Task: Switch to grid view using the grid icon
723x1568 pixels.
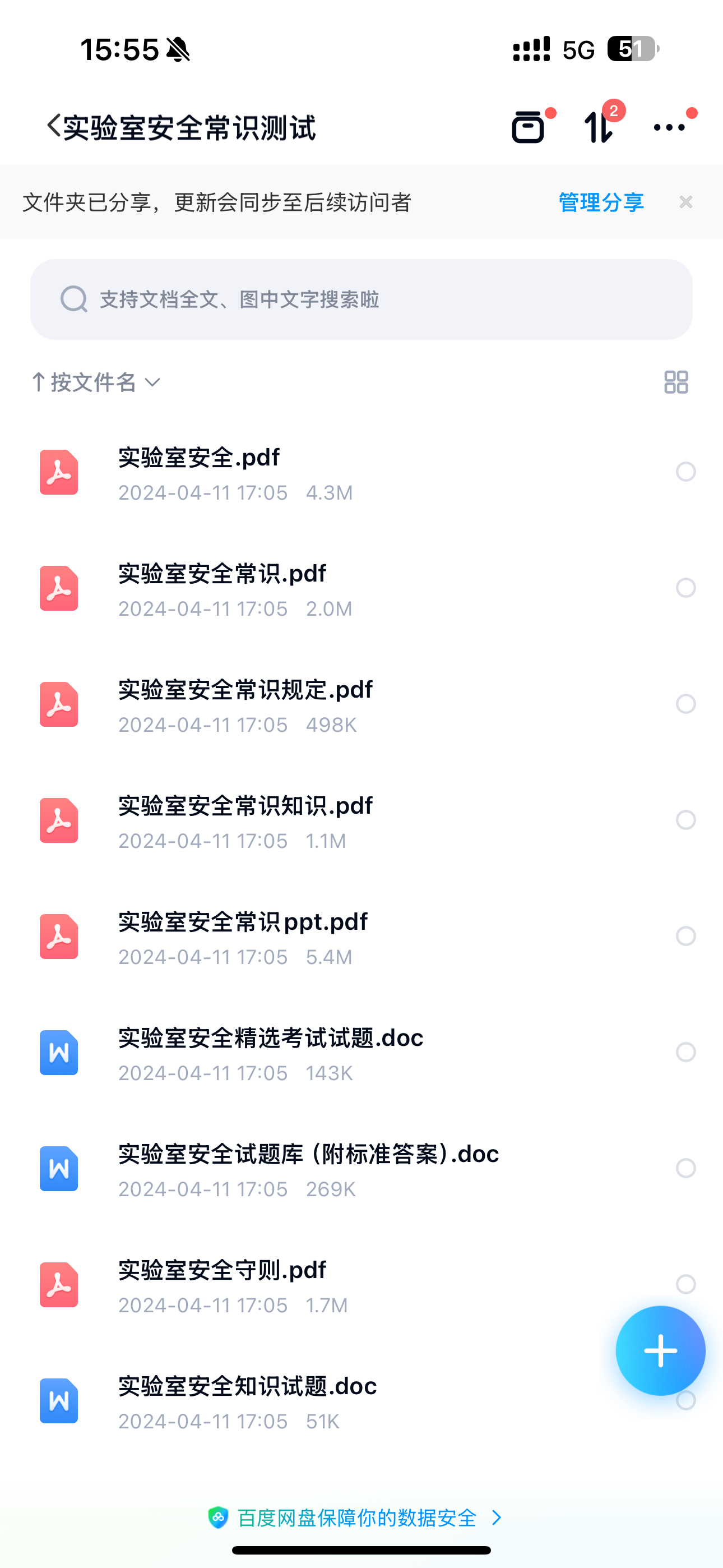Action: [x=676, y=382]
